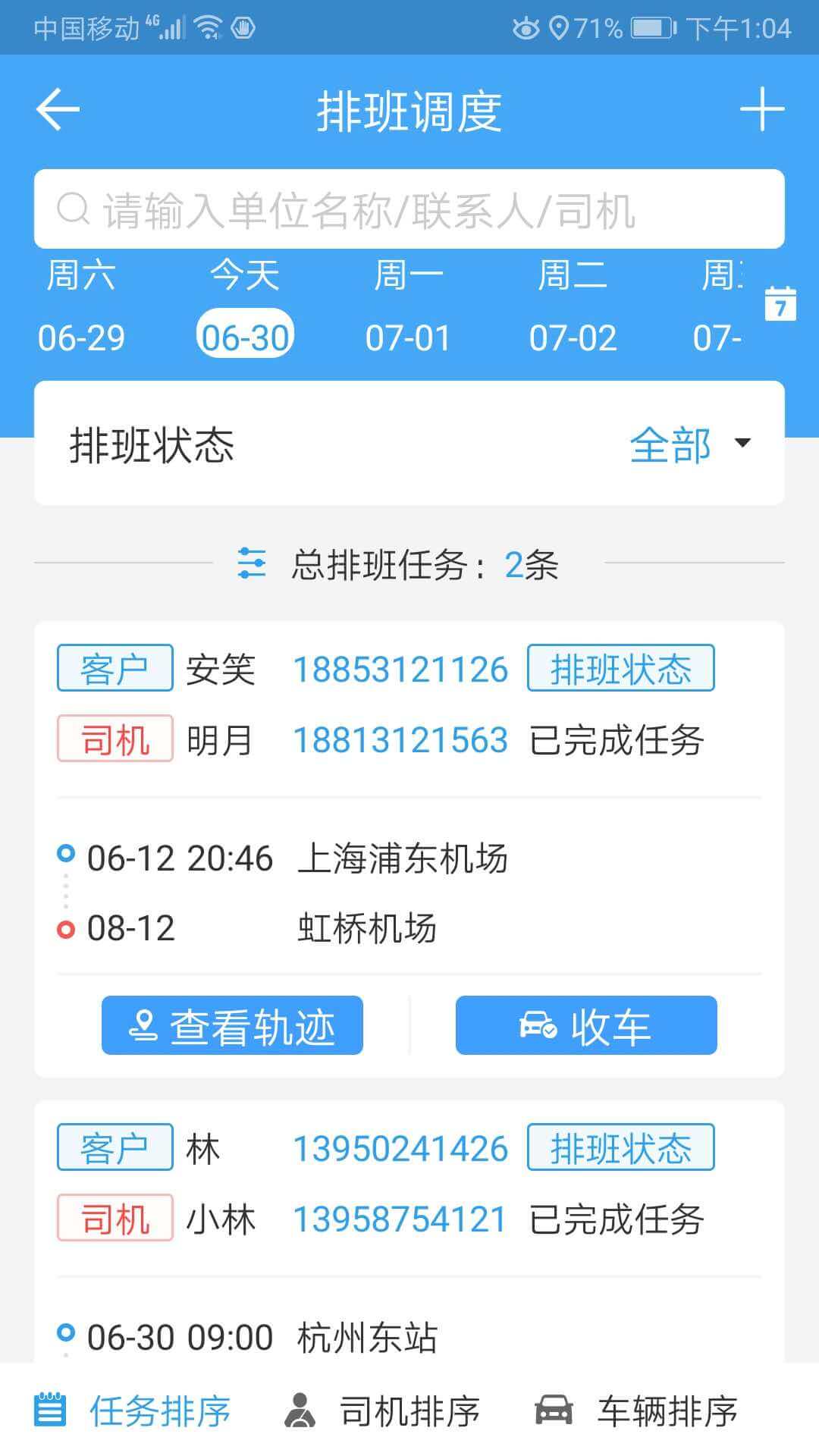This screenshot has height=1456, width=819.
Task: Call customer 安笑 at 18853121126
Action: click(x=400, y=670)
